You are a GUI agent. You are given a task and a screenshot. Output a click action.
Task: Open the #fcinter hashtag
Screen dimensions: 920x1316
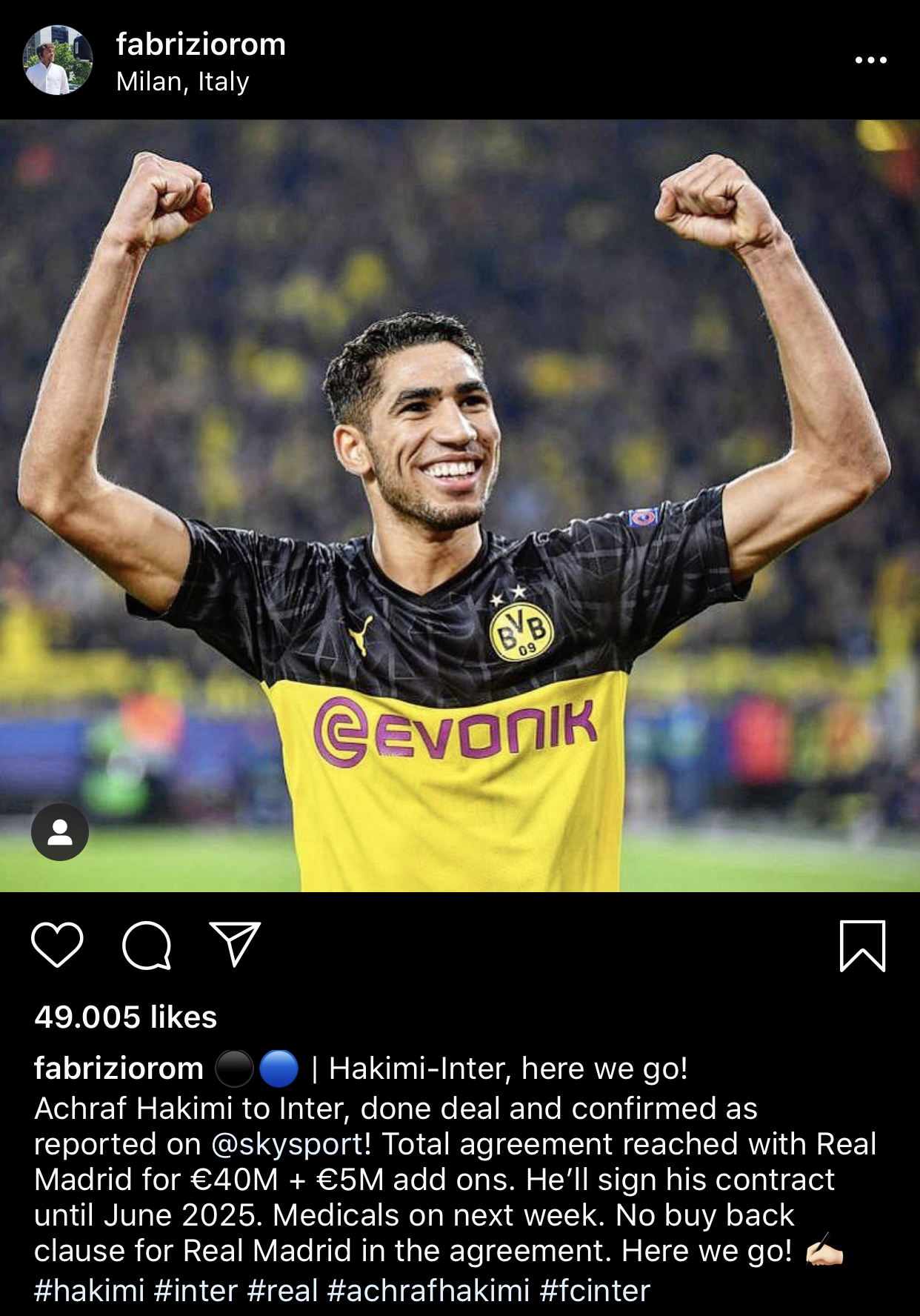(594, 1291)
